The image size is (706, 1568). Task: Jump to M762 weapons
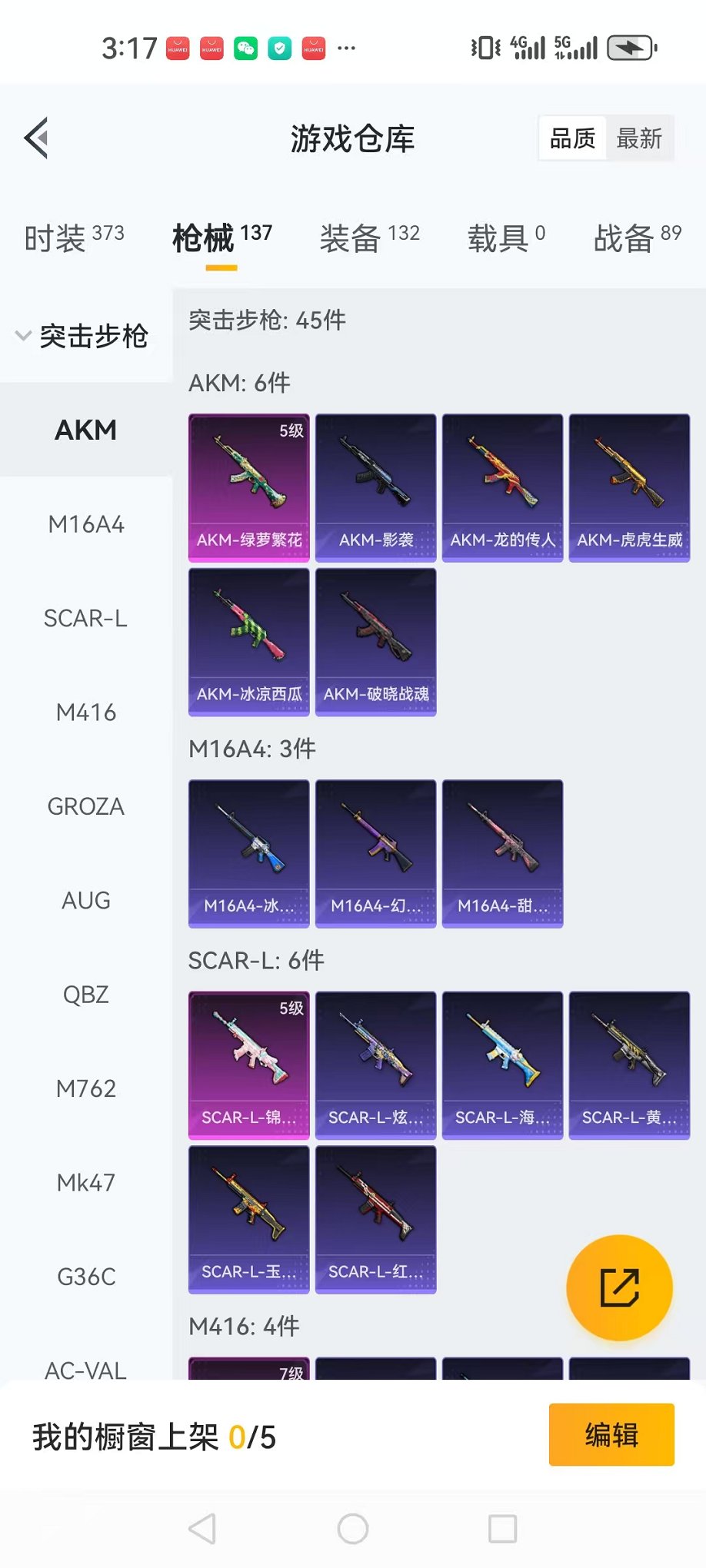coord(86,1088)
